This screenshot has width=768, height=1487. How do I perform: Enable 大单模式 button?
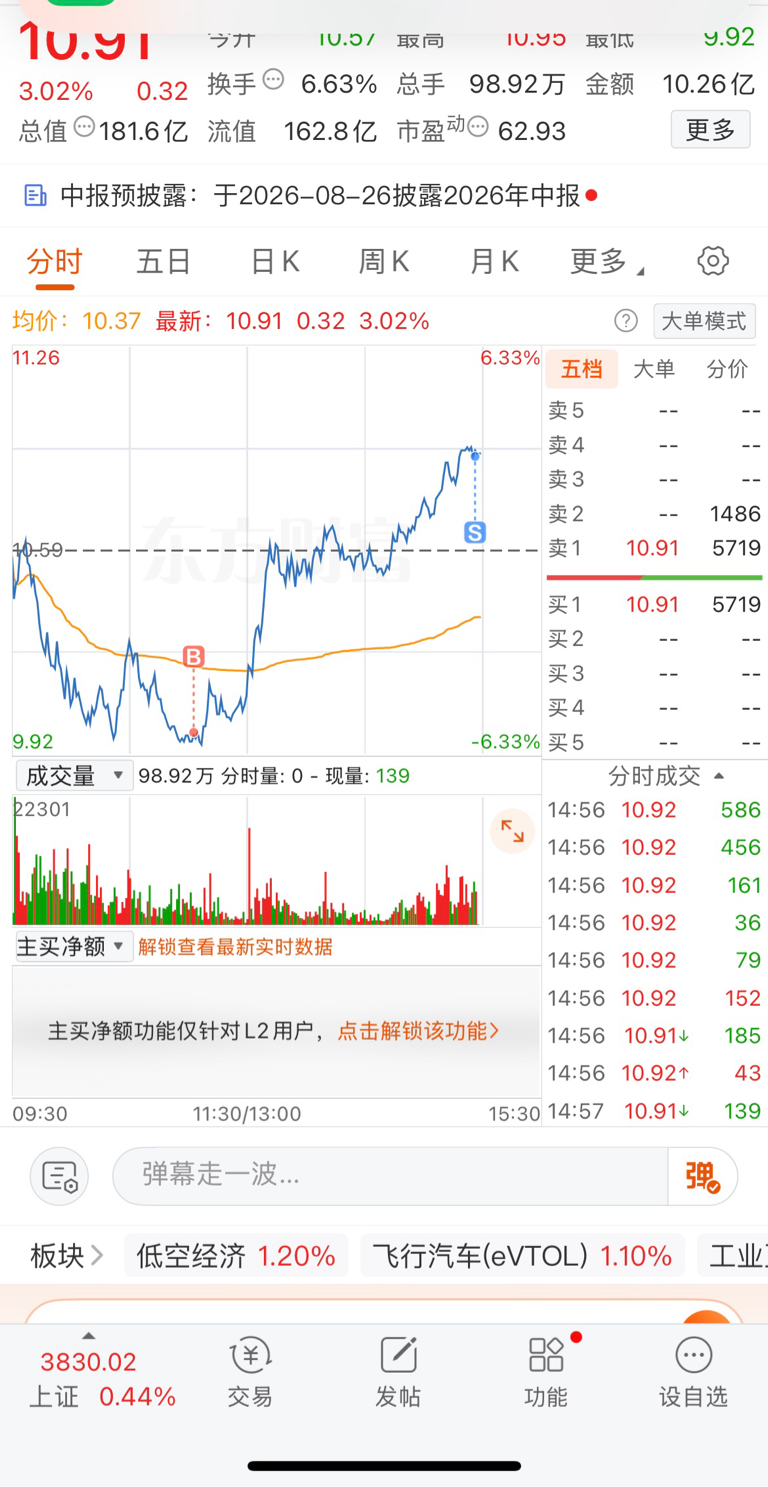click(x=704, y=321)
